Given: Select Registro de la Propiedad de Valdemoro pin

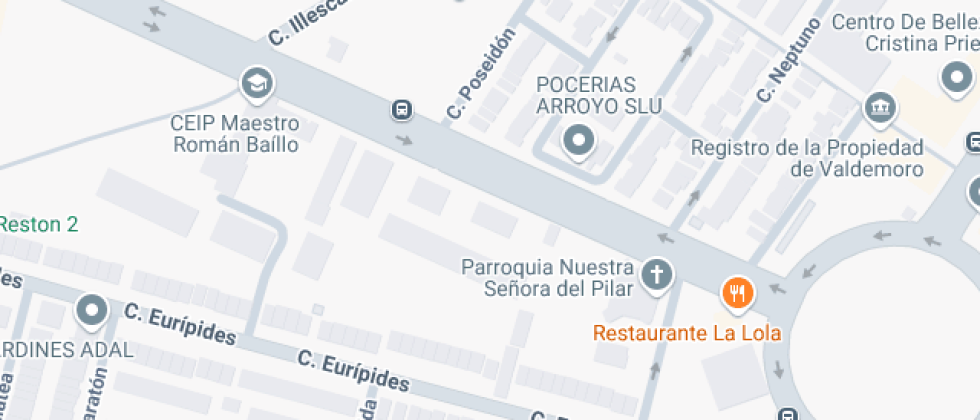Looking at the screenshot, I should [x=881, y=109].
